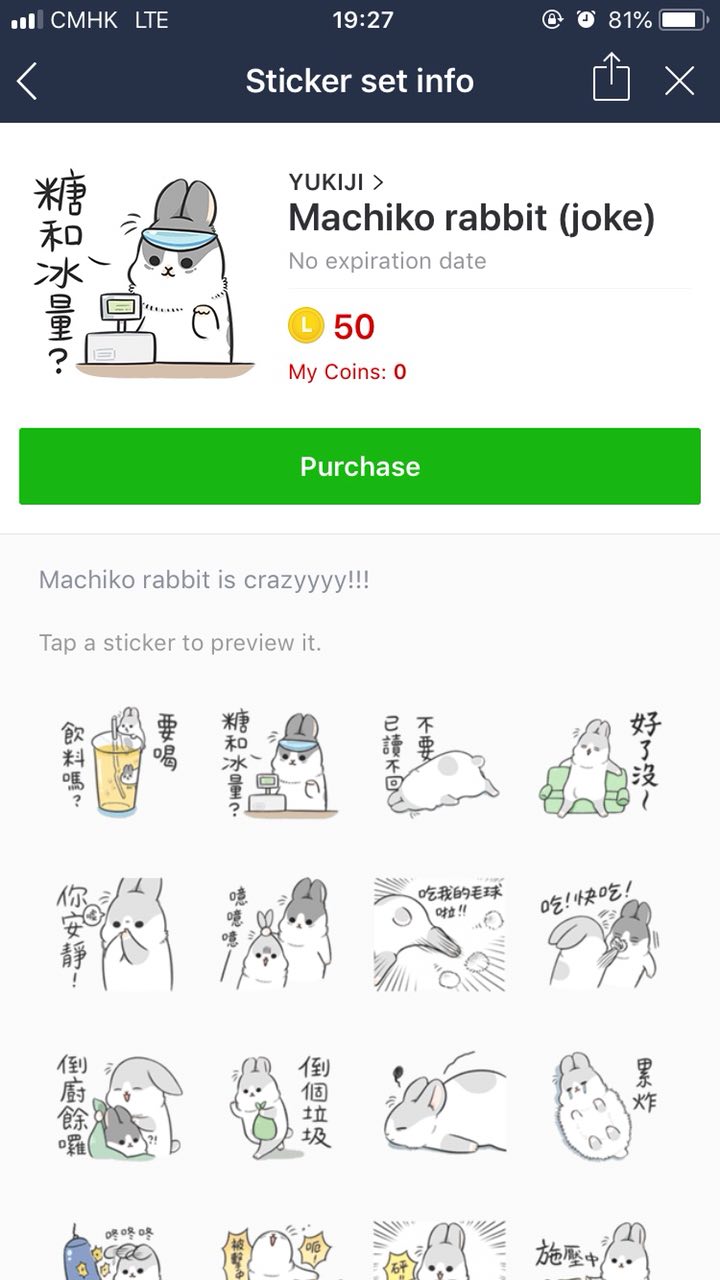Preview the 倒廚餘囉 sticker
Screen dimensions: 720x1280
(x=116, y=1105)
